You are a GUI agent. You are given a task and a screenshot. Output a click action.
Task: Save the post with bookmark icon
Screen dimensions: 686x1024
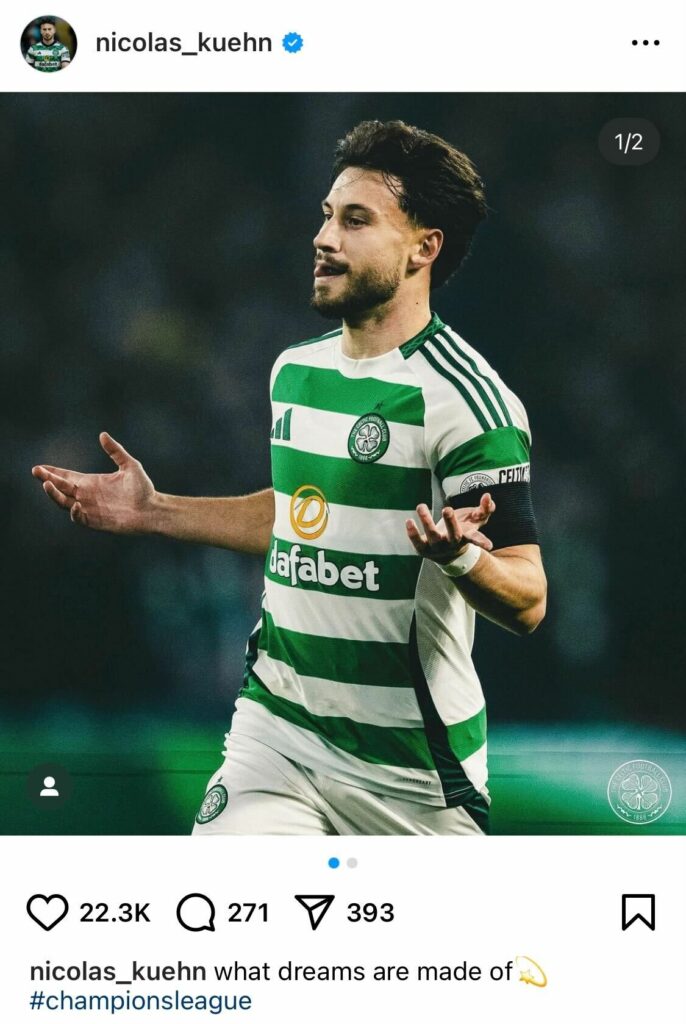point(638,912)
